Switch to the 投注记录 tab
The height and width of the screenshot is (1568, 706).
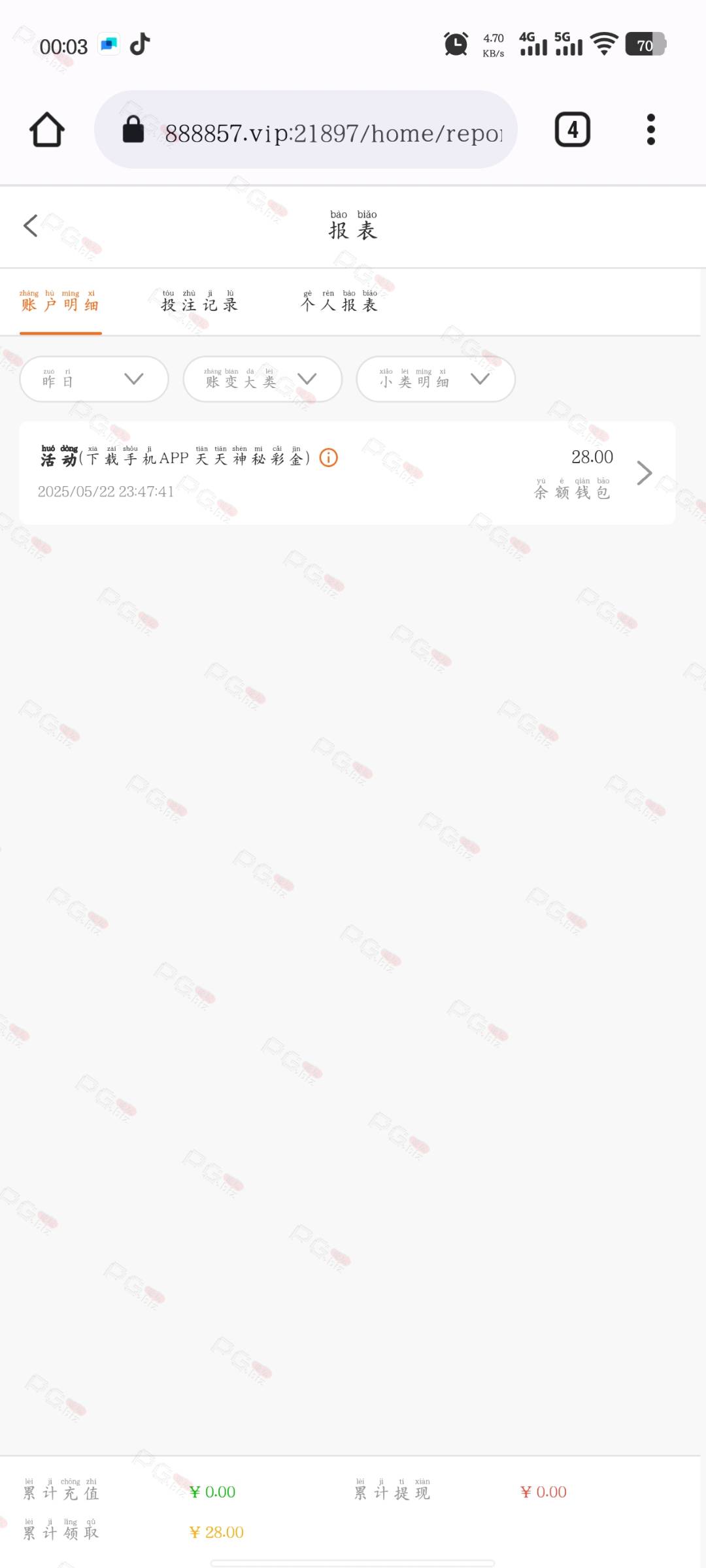click(199, 302)
